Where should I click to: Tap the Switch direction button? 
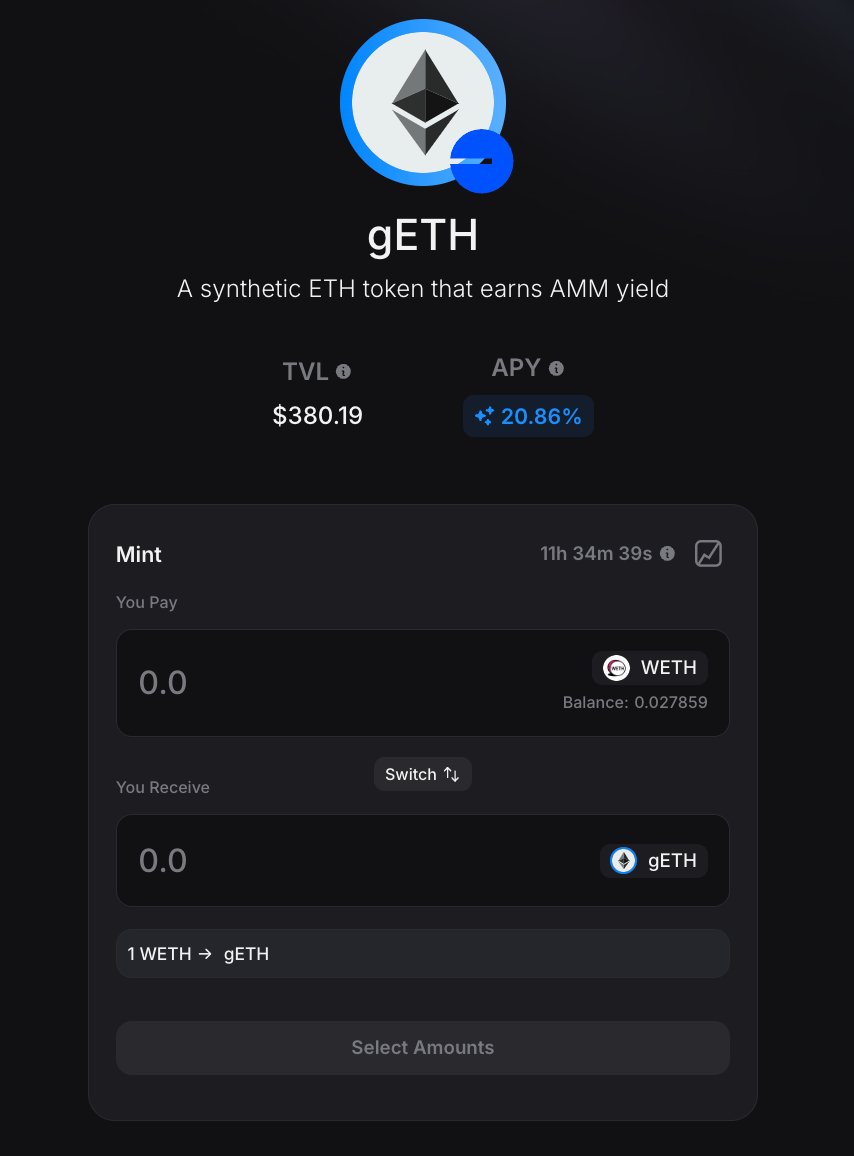pyautogui.click(x=422, y=774)
